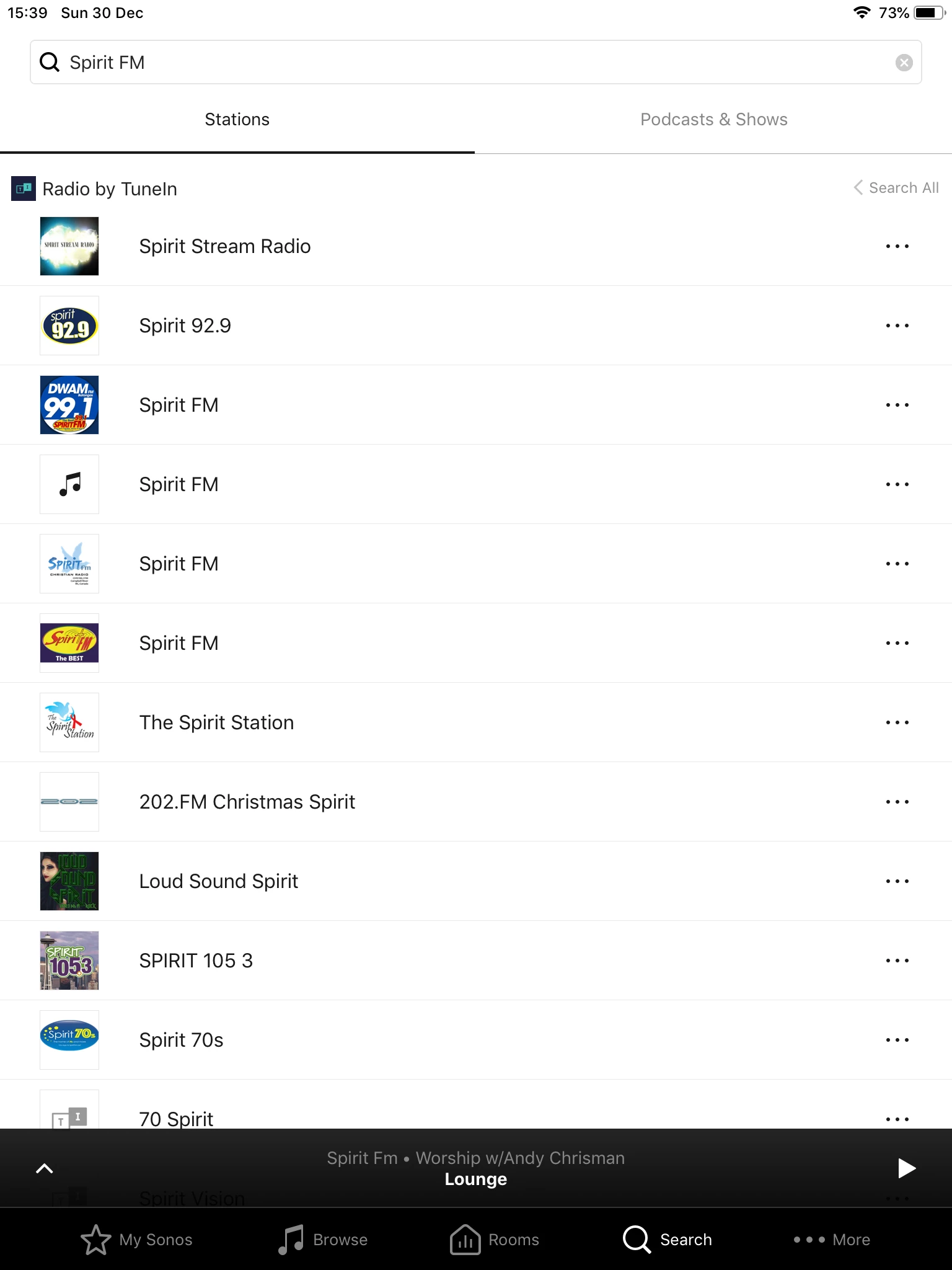Go back to Search All
Viewport: 952px width, 1270px height.
(896, 188)
